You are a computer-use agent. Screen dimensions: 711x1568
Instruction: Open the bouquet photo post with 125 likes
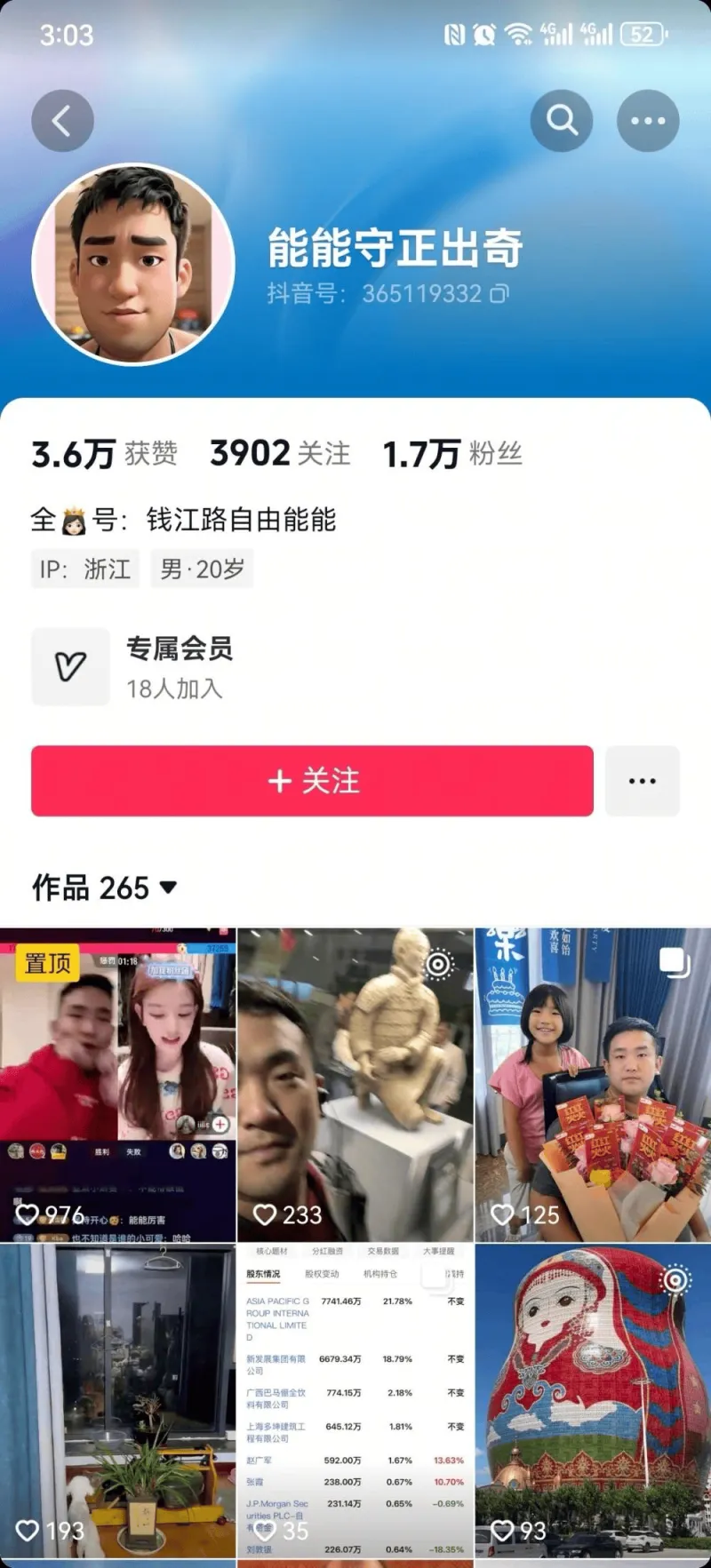593,1084
